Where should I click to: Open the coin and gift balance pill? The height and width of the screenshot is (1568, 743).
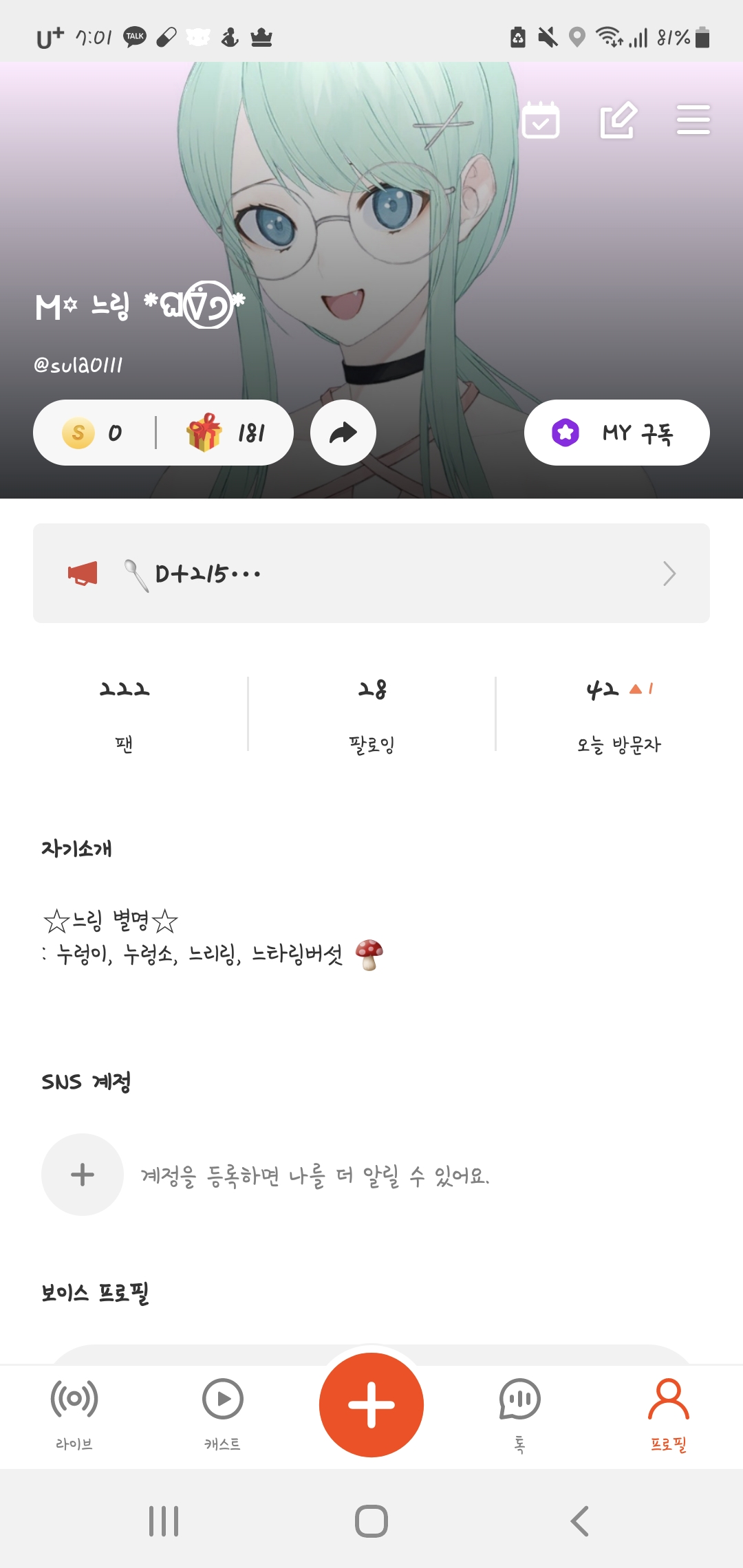163,433
